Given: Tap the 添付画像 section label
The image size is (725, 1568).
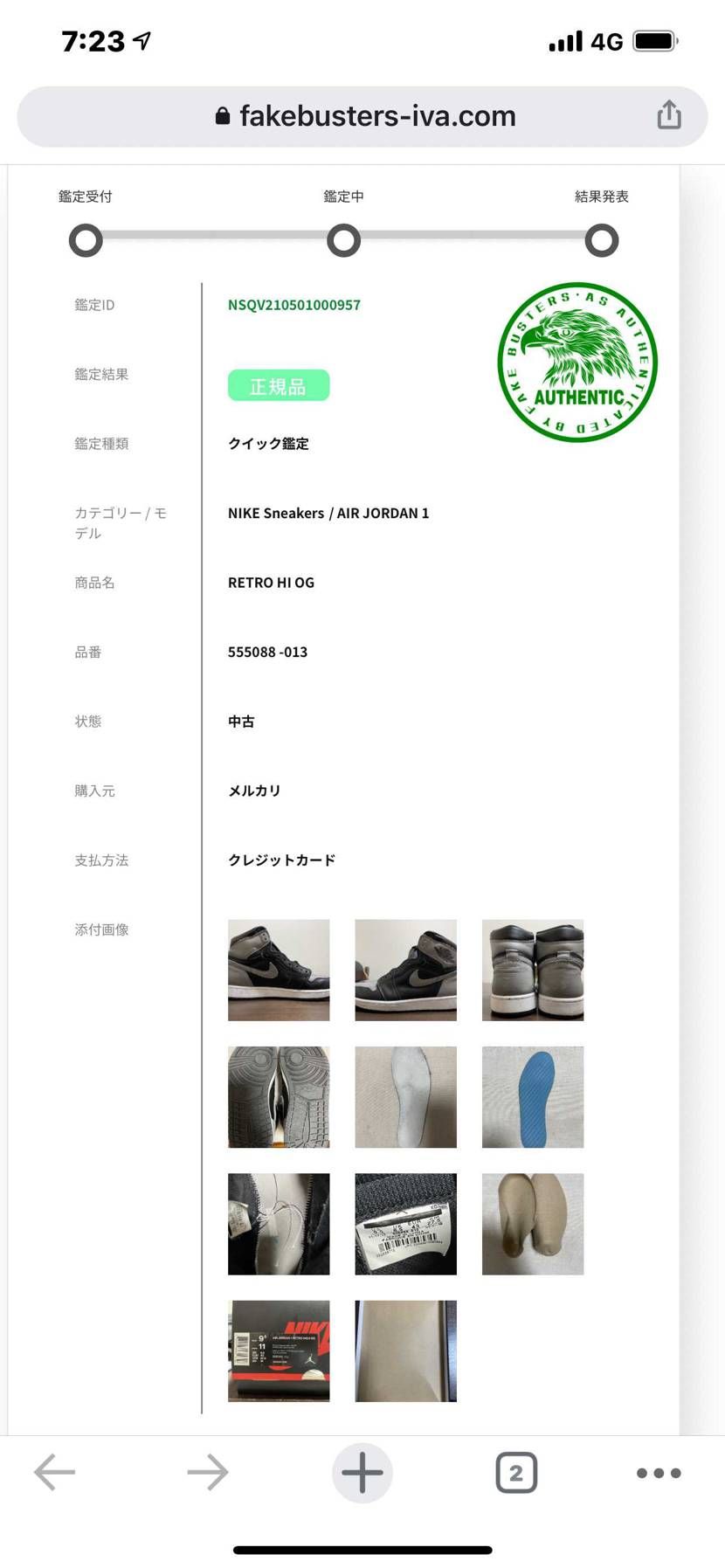Looking at the screenshot, I should point(101,929).
